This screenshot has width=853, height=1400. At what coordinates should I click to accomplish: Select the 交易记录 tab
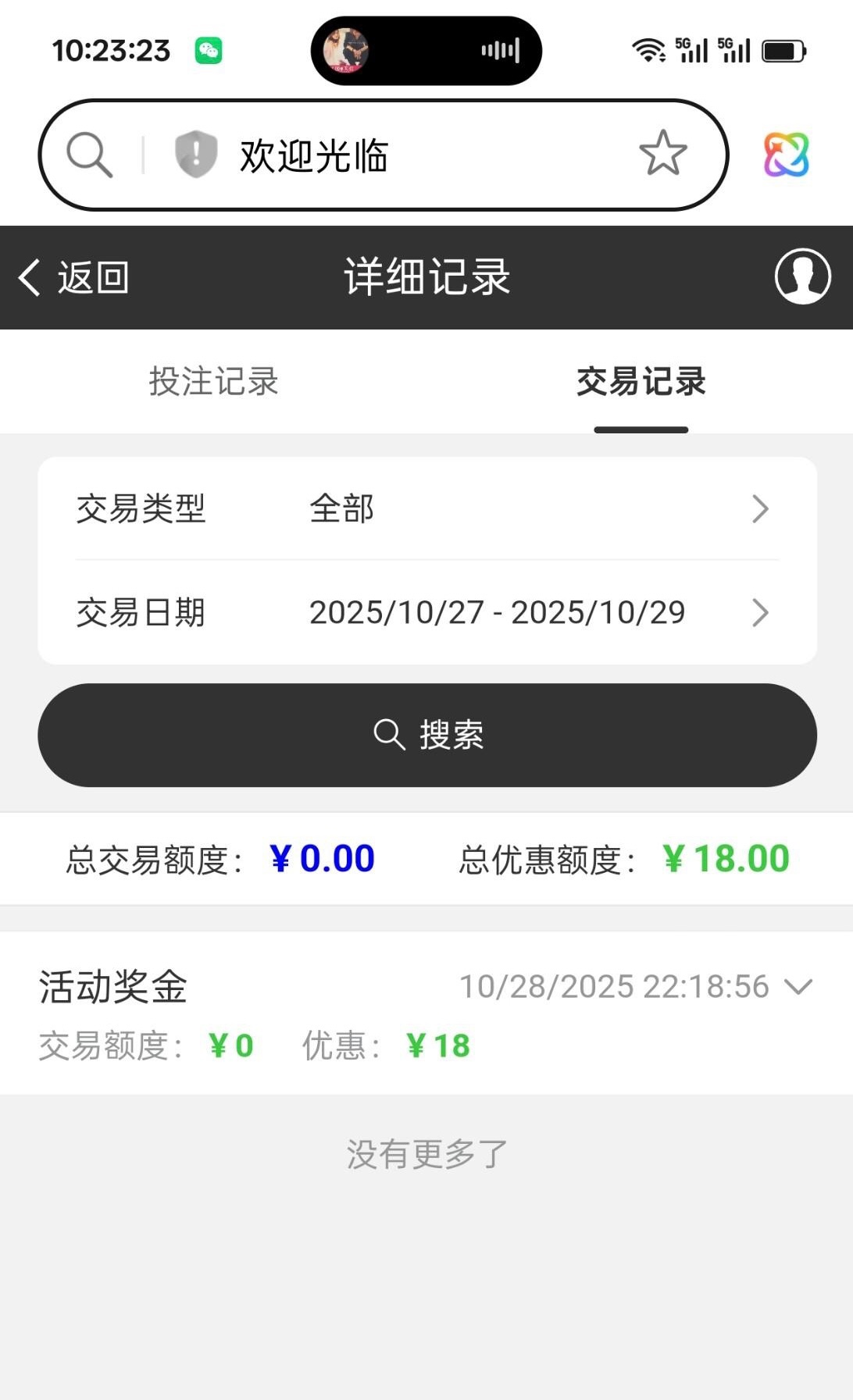[x=641, y=382]
